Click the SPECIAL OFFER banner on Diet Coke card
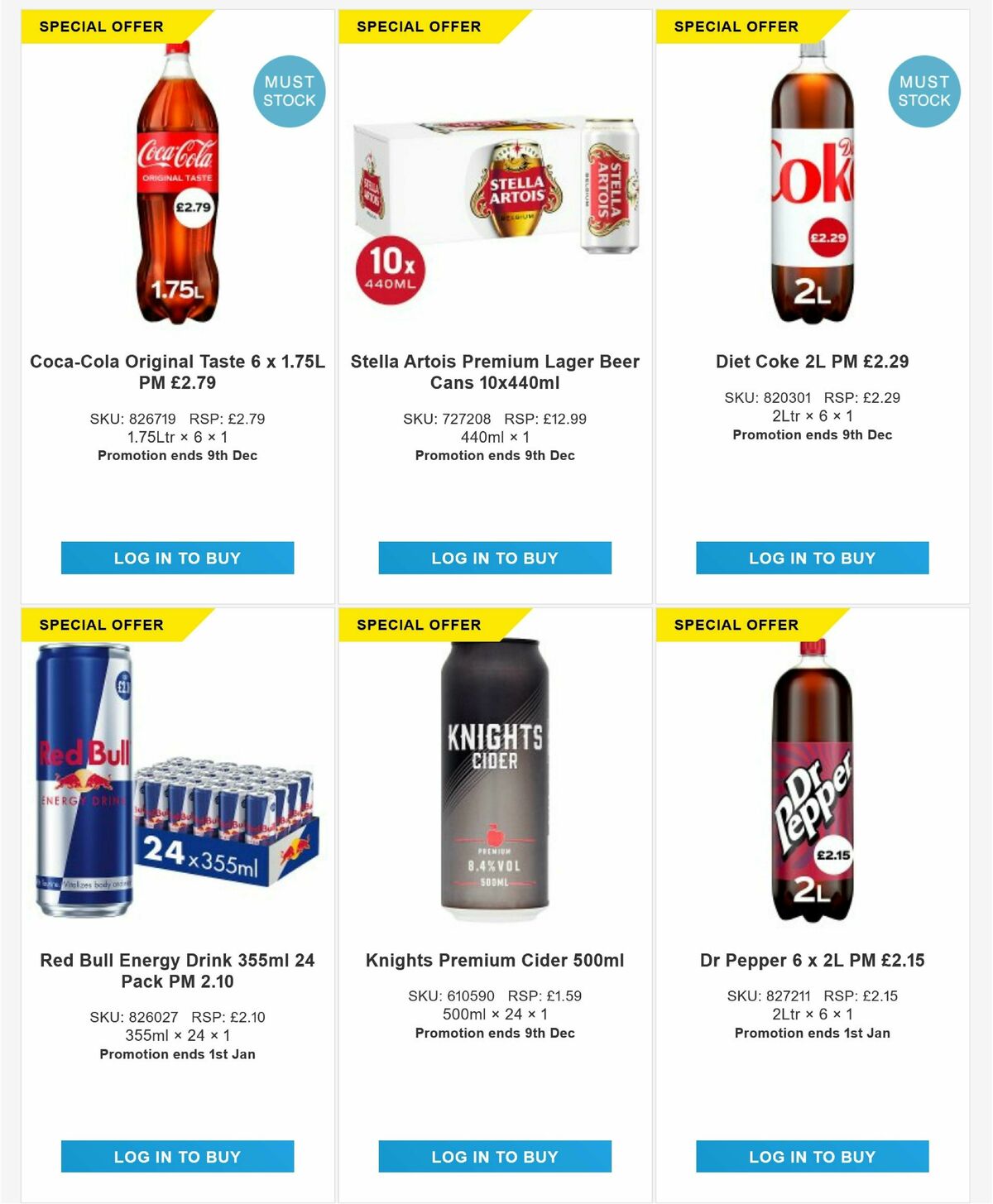Screen dimensions: 993x1204 [735, 26]
